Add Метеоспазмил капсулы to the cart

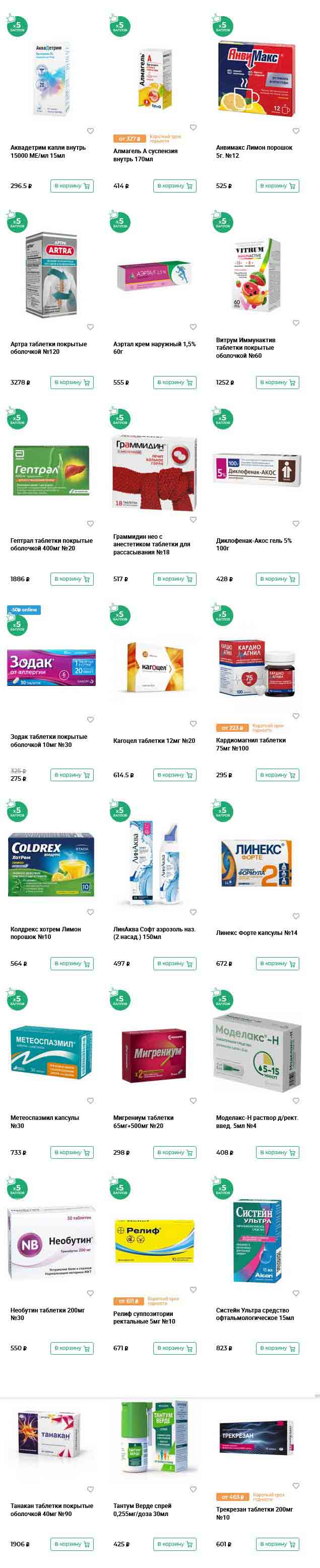click(72, 1152)
